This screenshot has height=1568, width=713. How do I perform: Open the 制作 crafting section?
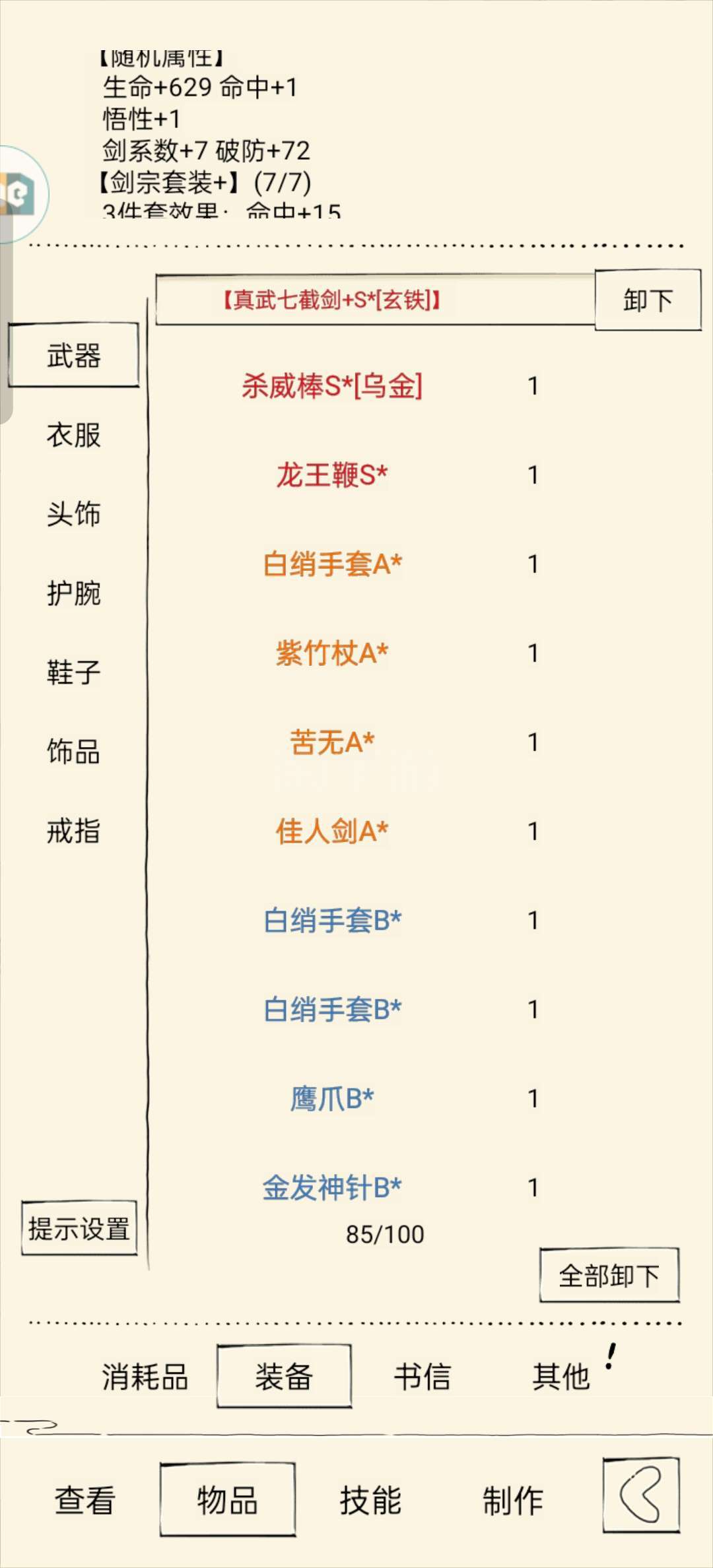click(x=513, y=1500)
